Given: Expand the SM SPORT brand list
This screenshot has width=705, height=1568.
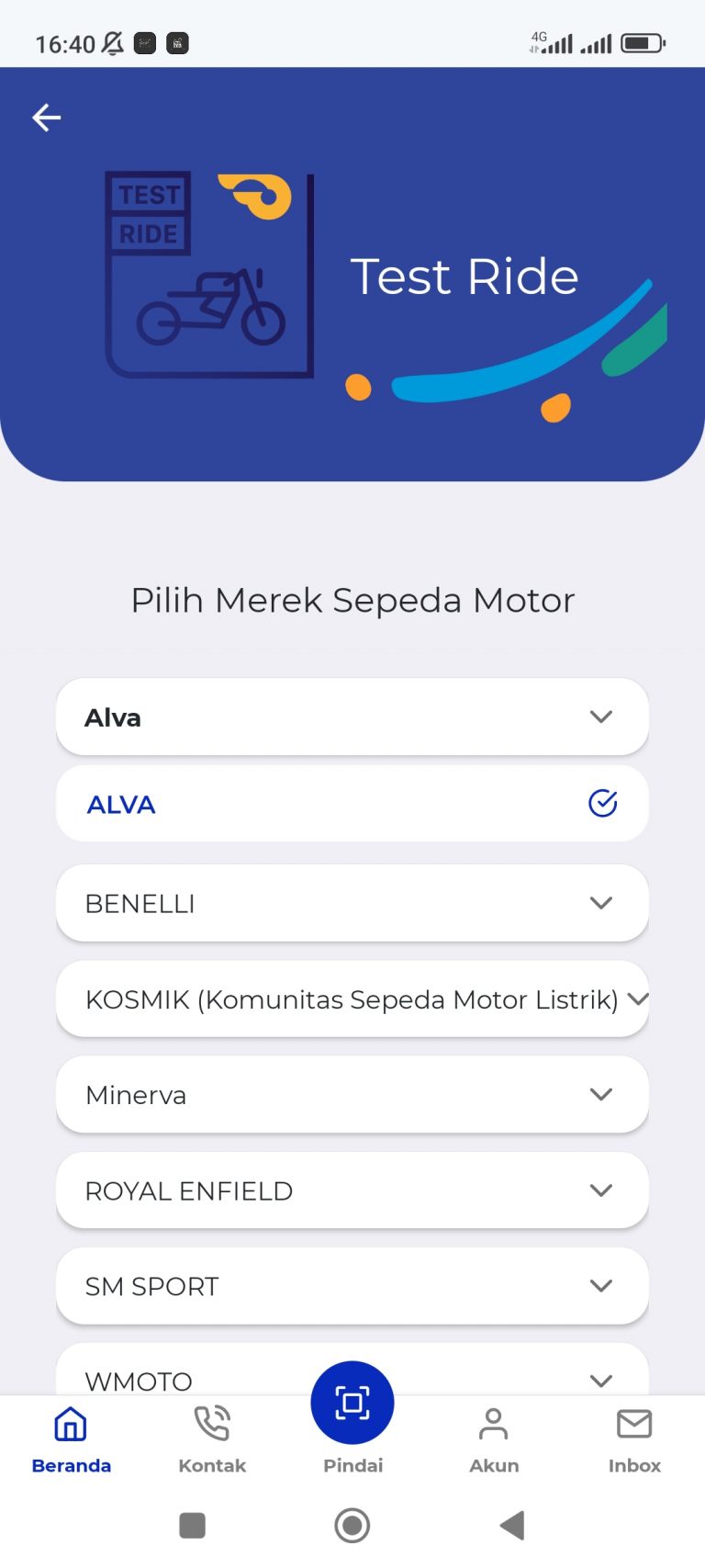Looking at the screenshot, I should [x=352, y=1286].
